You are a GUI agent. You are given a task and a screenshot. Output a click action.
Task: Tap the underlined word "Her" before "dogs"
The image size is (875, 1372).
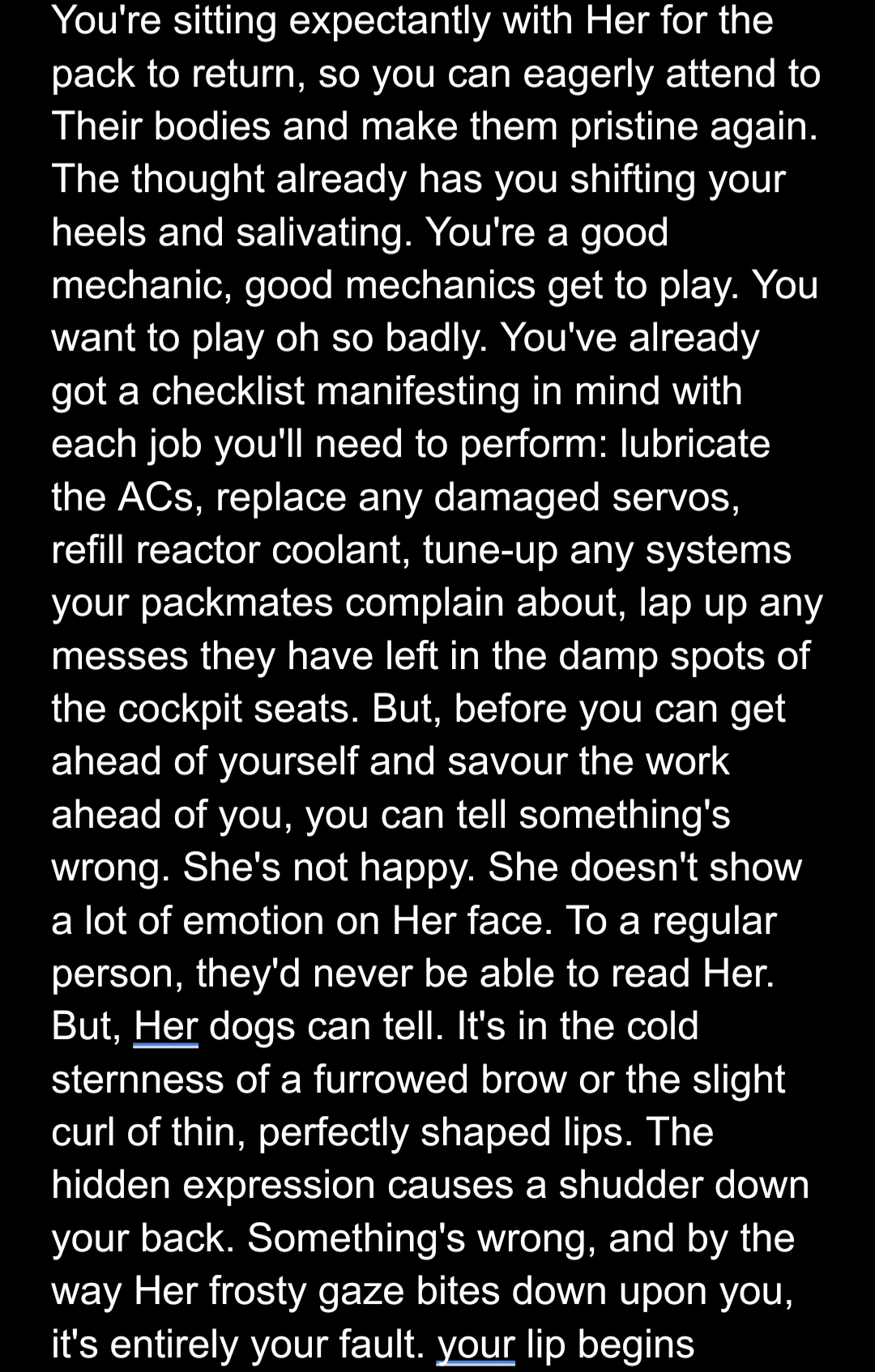(165, 1026)
